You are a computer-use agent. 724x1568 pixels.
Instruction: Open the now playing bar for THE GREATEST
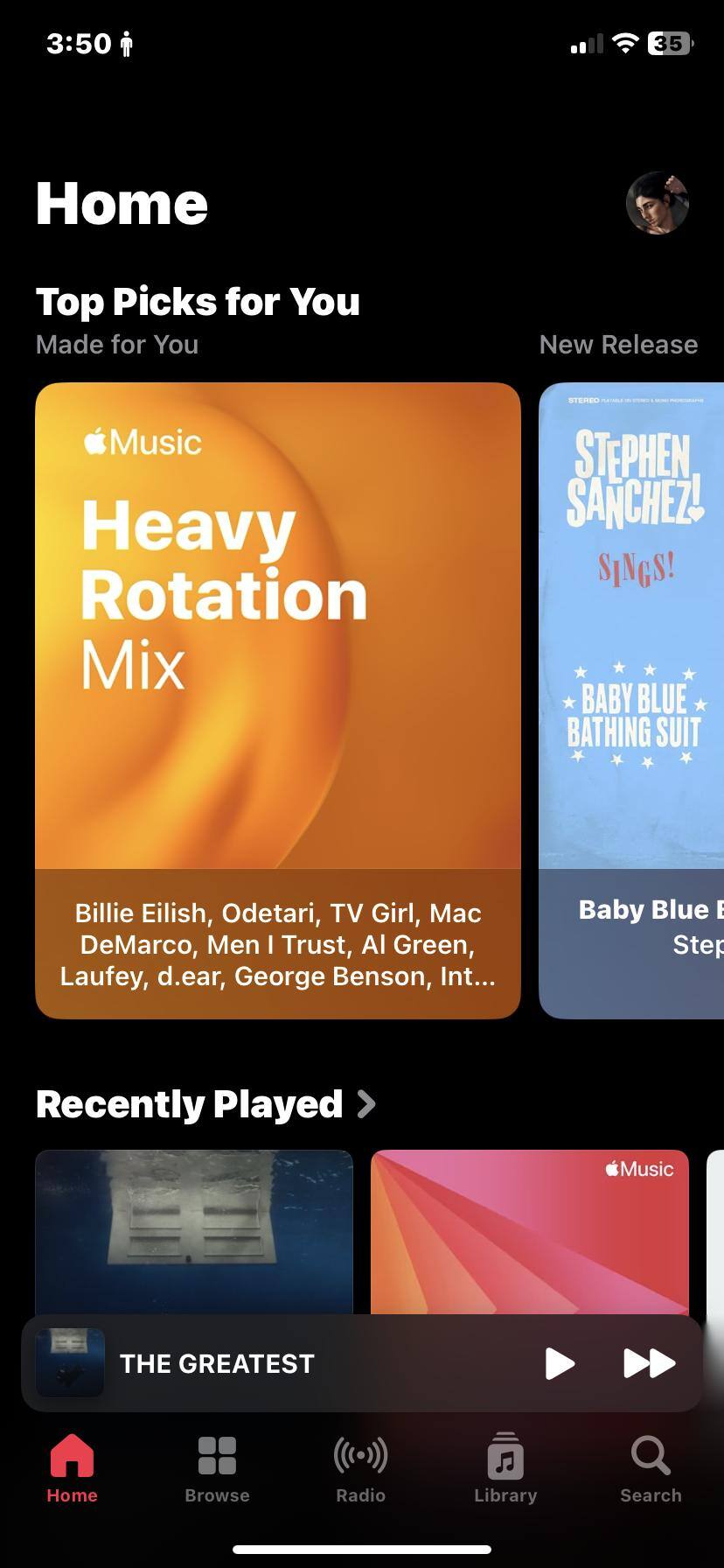[262, 1363]
